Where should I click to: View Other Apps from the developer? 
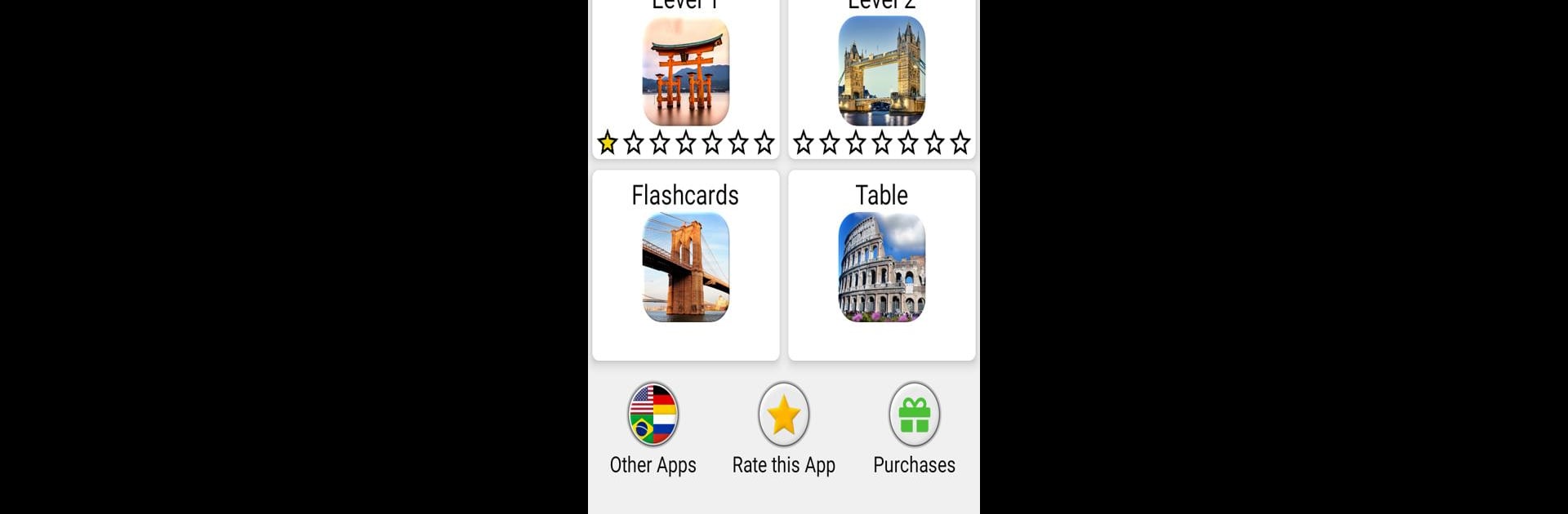653,414
